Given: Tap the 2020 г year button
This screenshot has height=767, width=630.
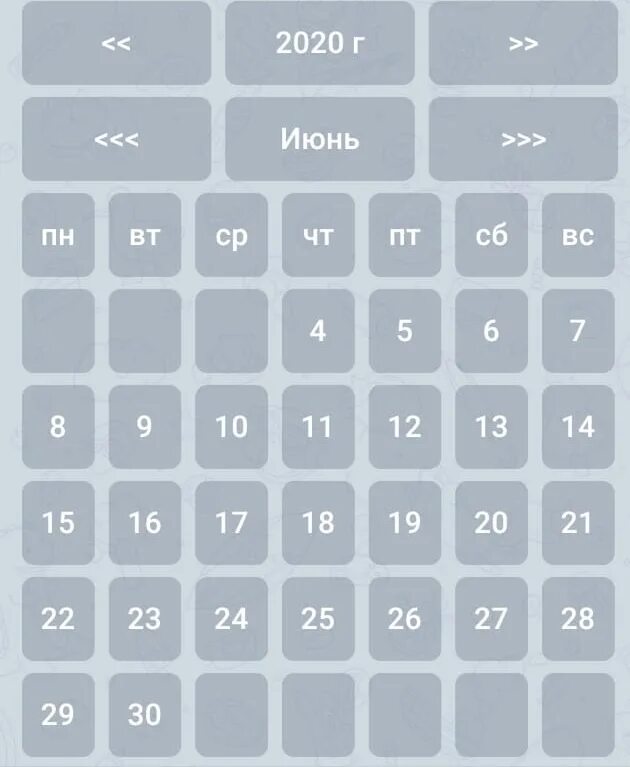Looking at the screenshot, I should [319, 43].
